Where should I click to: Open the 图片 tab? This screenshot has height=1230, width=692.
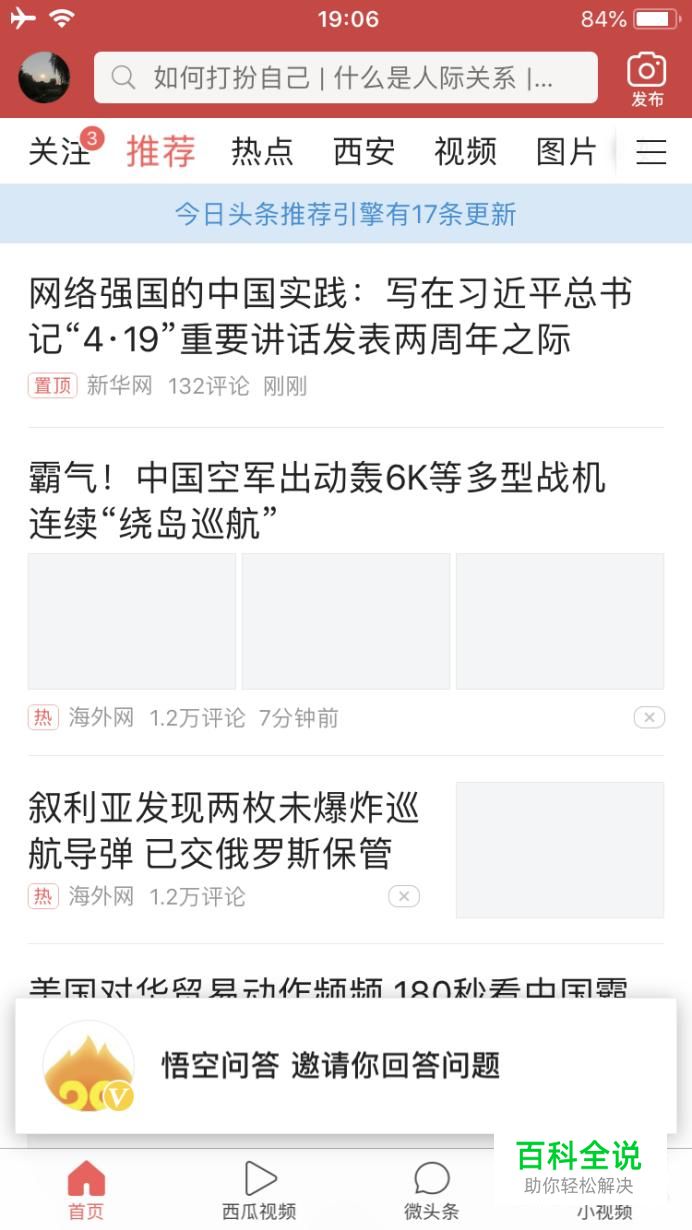566,152
